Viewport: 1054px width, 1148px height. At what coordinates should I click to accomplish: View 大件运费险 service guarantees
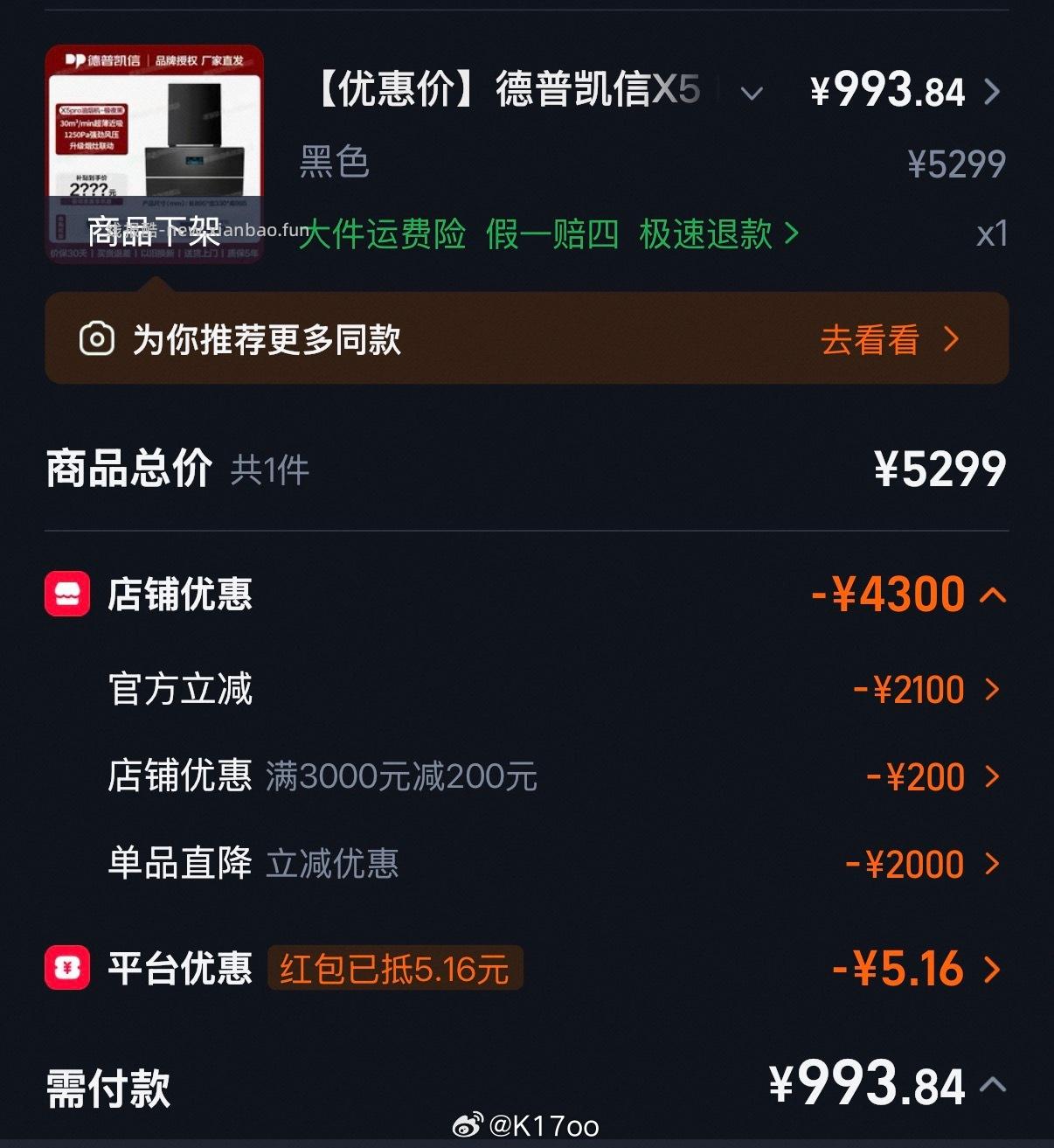click(x=548, y=234)
